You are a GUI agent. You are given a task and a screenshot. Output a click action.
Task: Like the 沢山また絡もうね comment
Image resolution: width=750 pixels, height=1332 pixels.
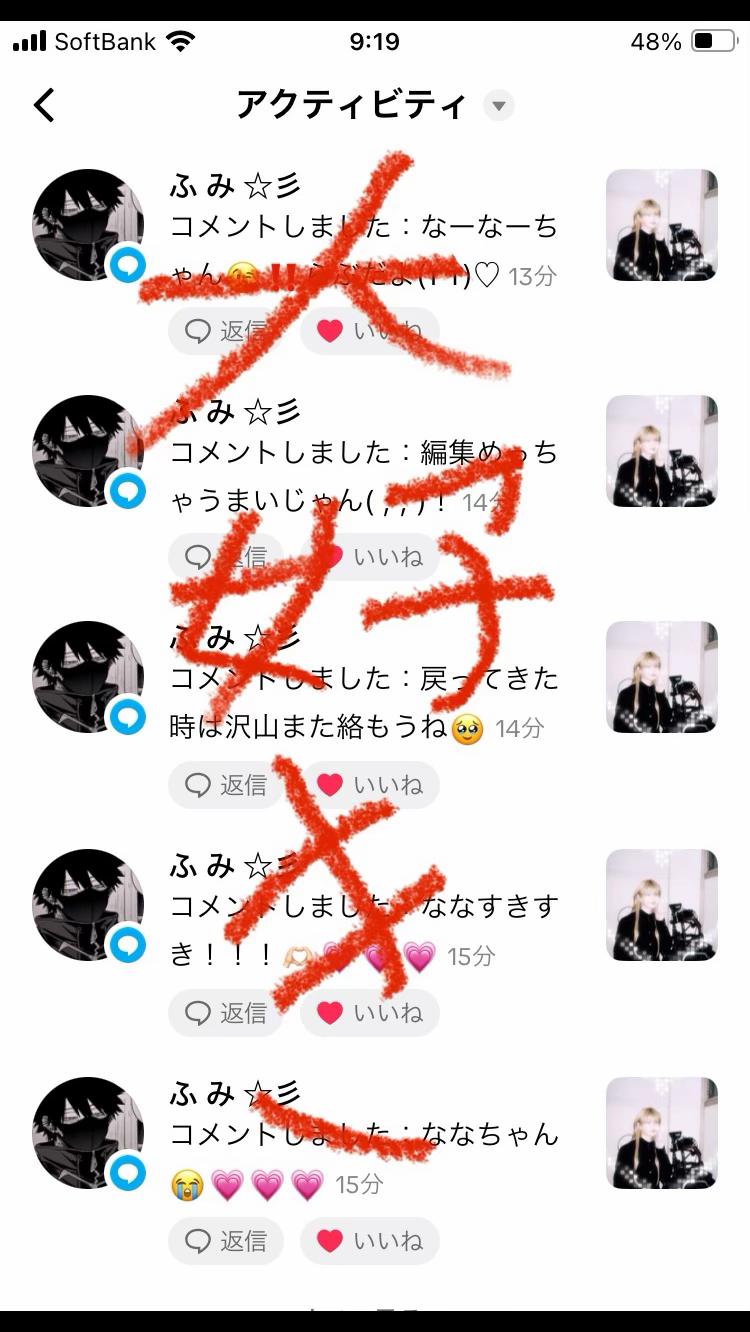pos(370,785)
